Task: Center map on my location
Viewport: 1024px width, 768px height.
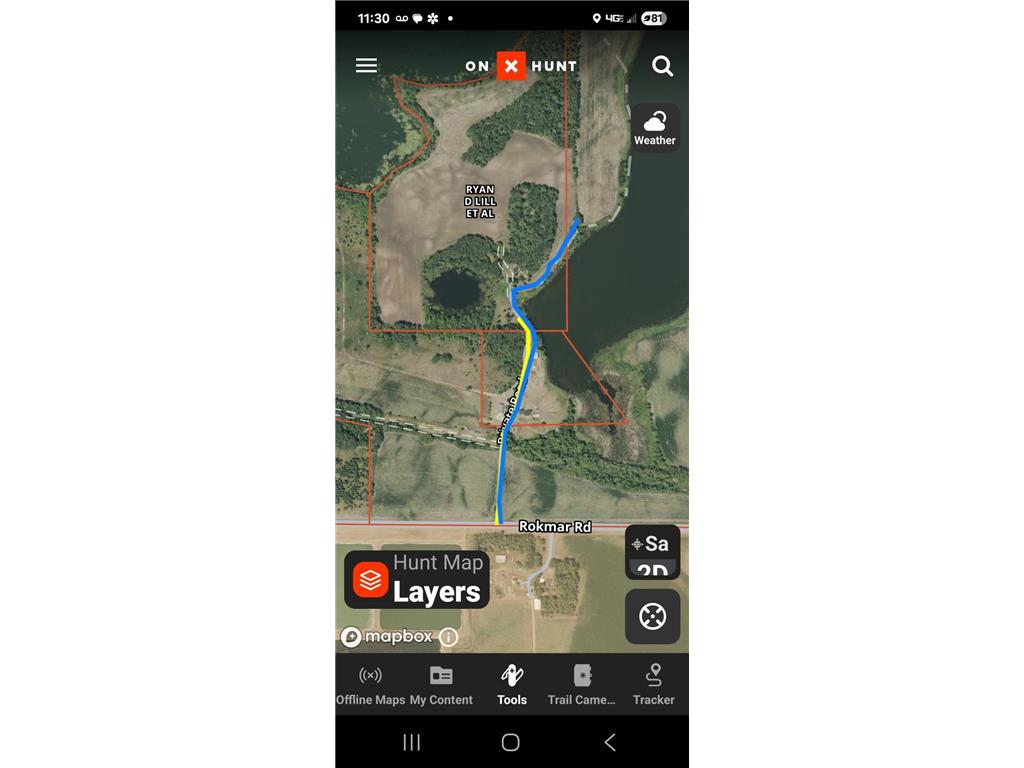Action: [653, 616]
